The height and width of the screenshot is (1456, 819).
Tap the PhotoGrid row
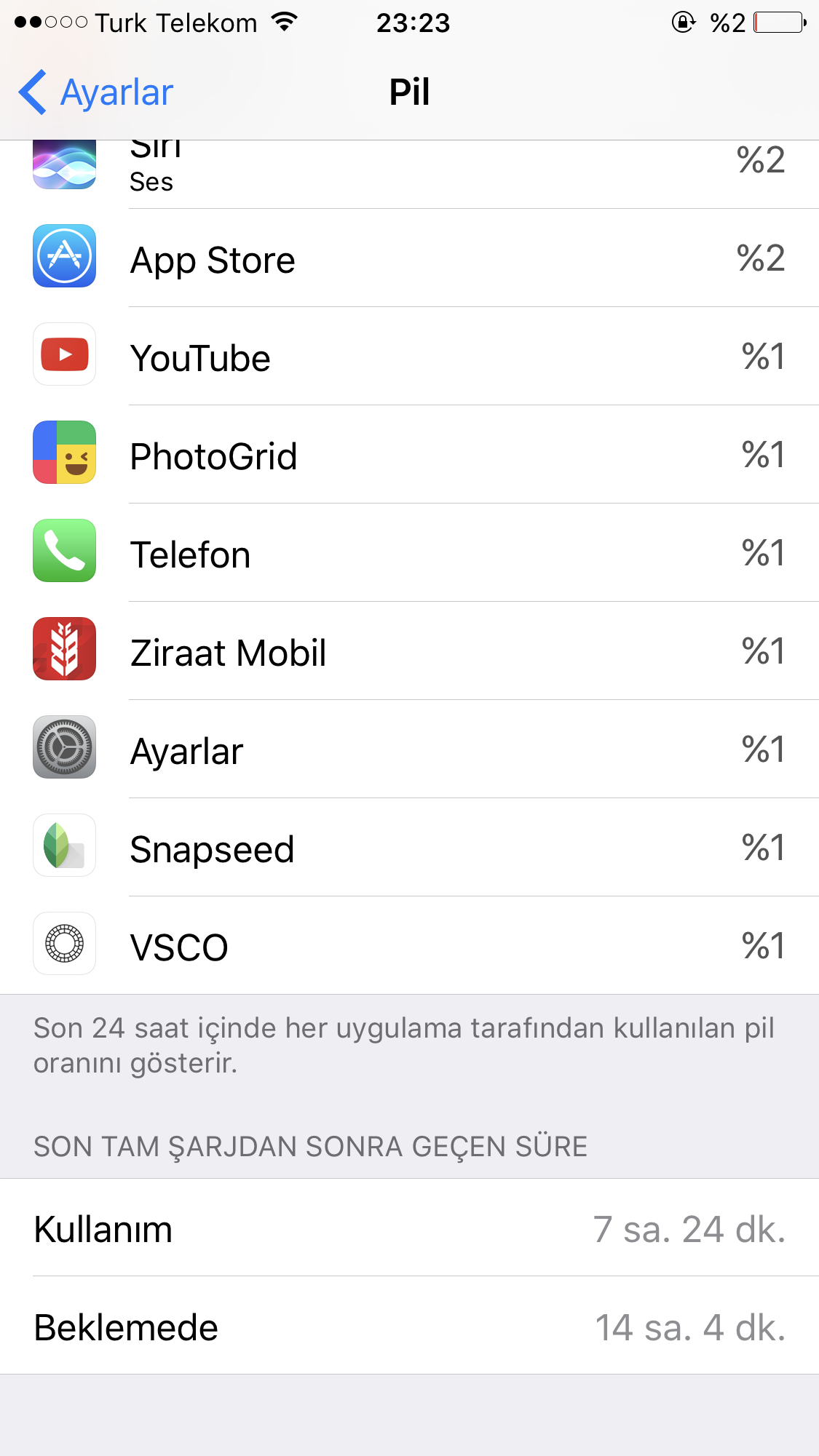pyautogui.click(x=408, y=456)
